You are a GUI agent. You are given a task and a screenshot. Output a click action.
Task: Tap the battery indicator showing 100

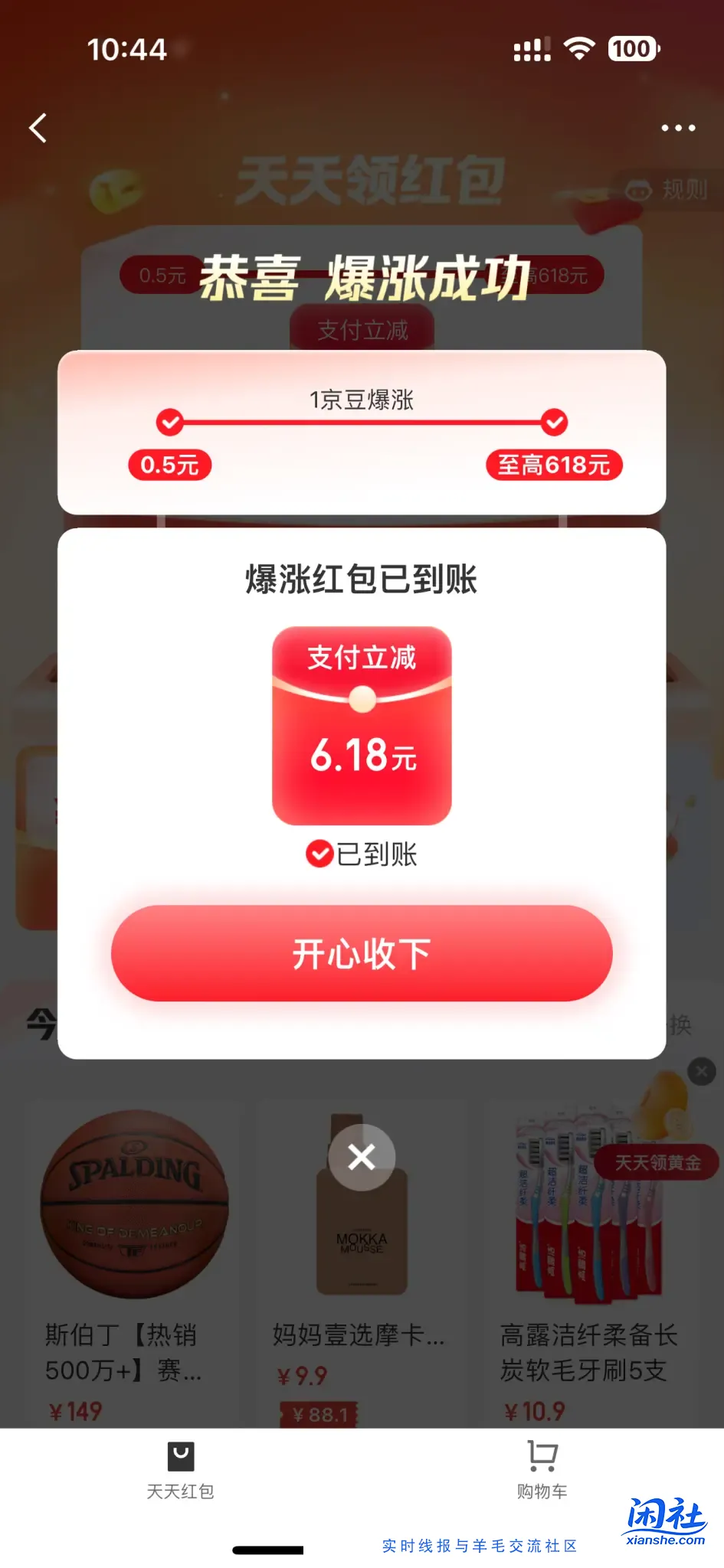click(x=631, y=49)
